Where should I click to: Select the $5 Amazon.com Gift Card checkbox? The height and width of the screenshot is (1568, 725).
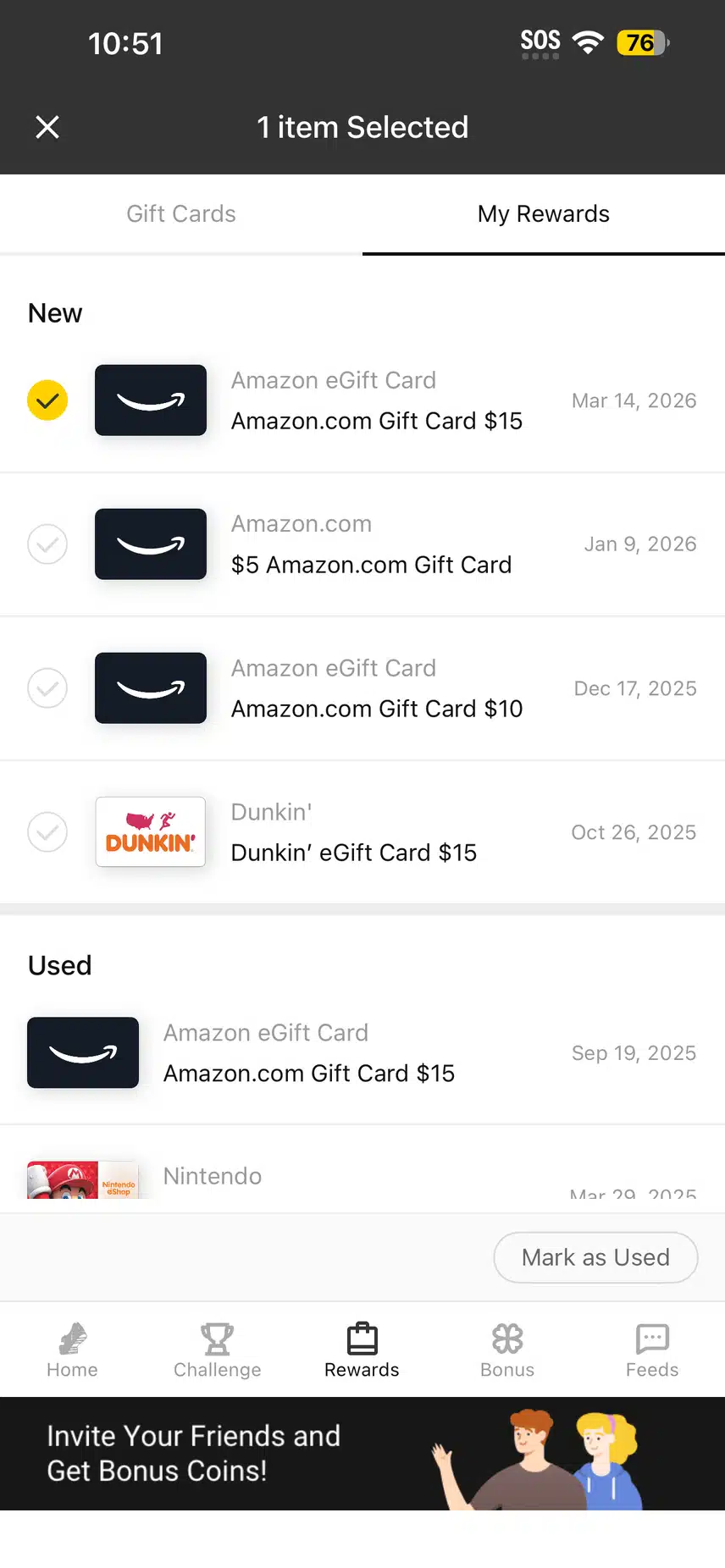point(47,544)
